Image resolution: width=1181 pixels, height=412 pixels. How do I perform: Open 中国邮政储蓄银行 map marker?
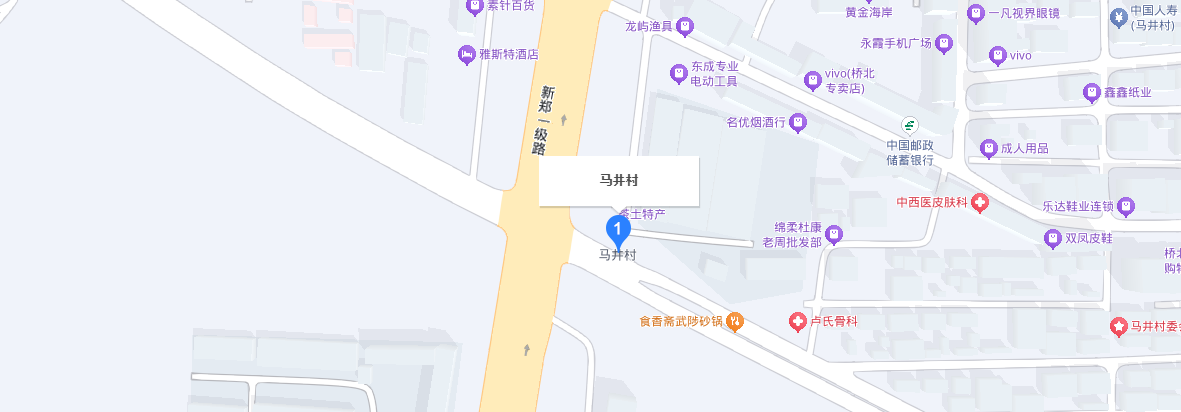(x=909, y=125)
